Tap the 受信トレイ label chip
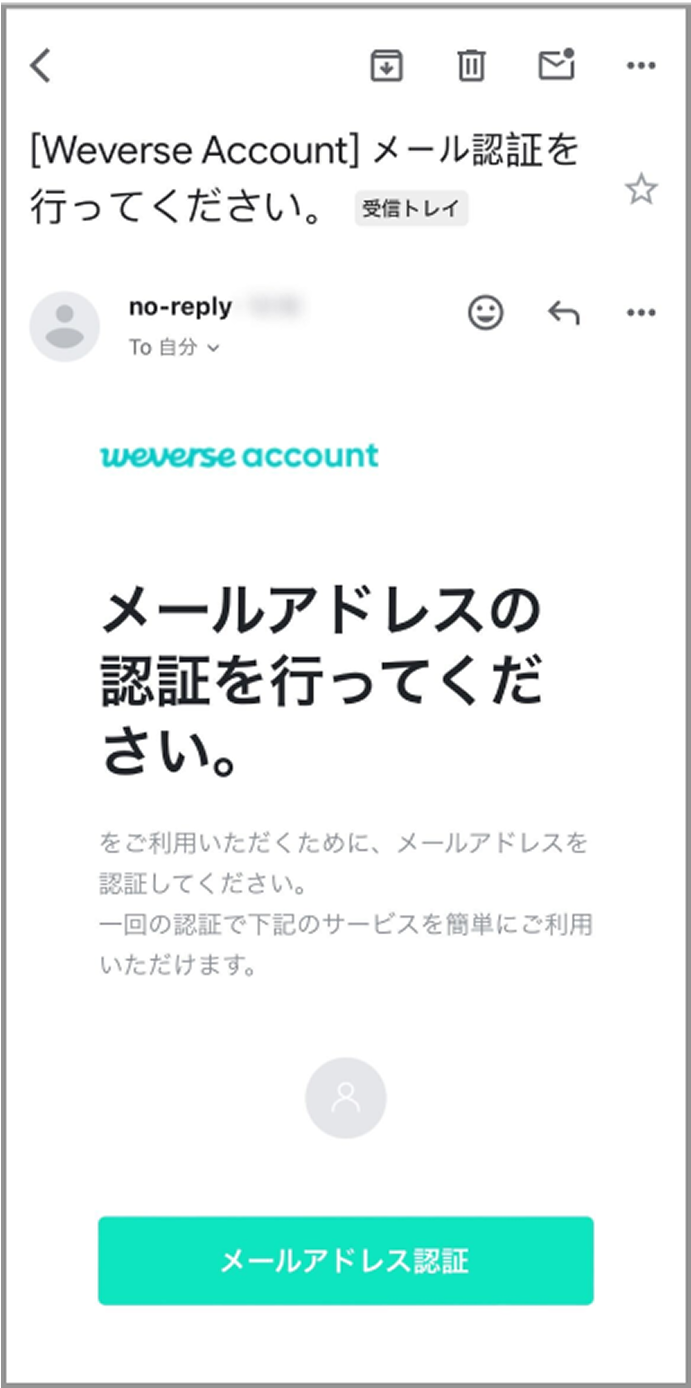691x1388 pixels. 411,209
